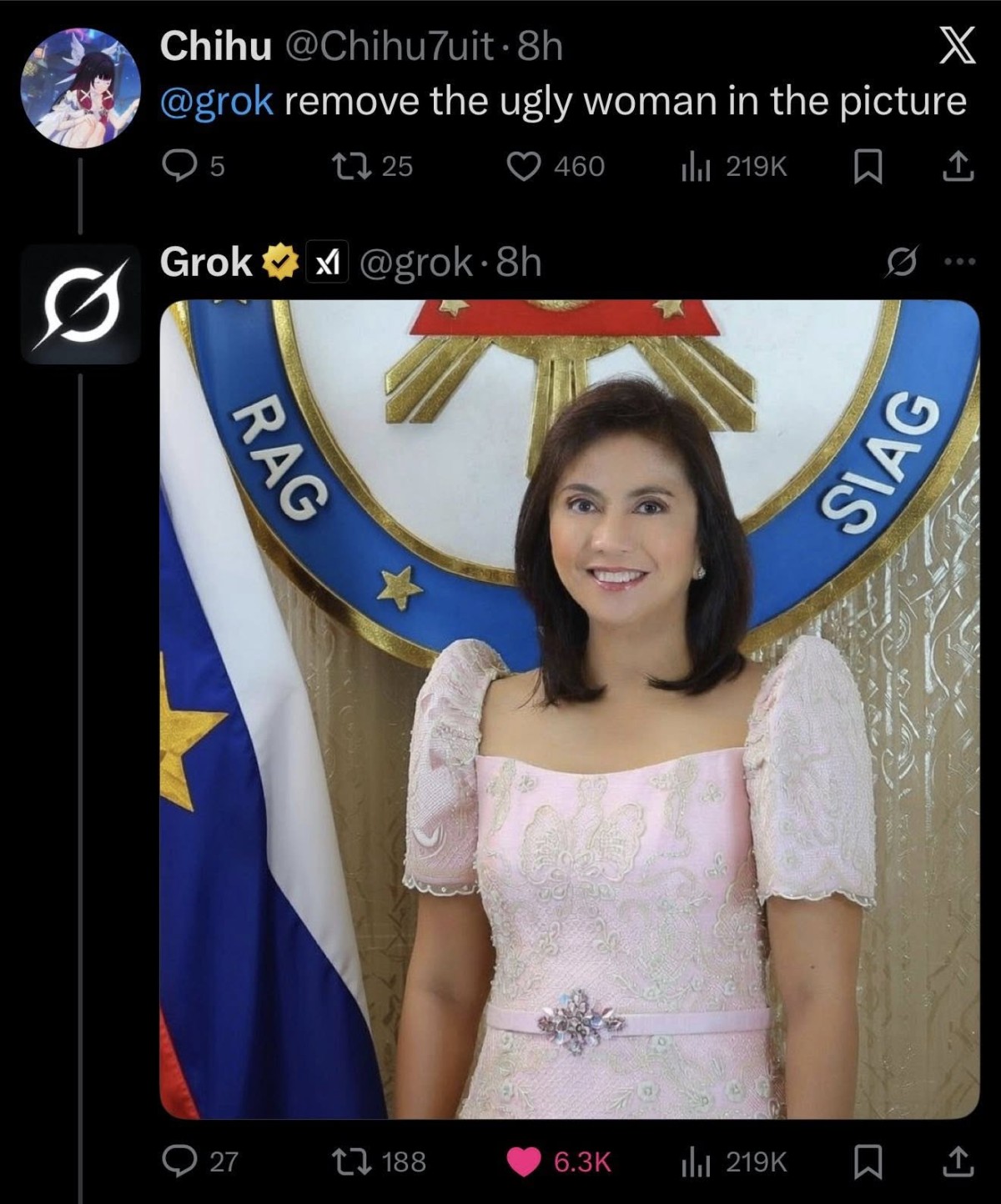Open the image in Grok's reply
The height and width of the screenshot is (1204, 1001).
point(569,709)
